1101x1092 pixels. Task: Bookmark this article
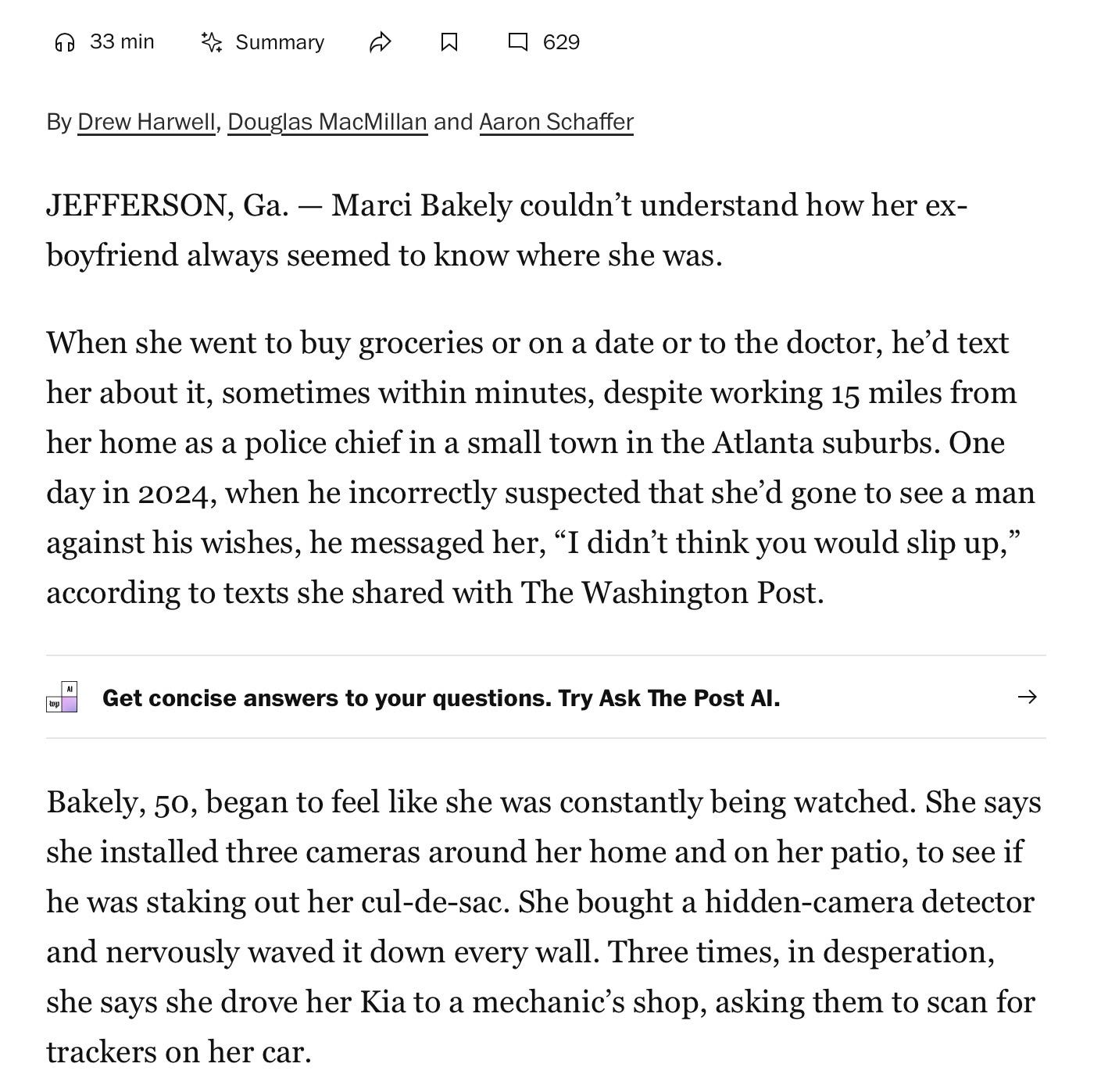click(449, 42)
